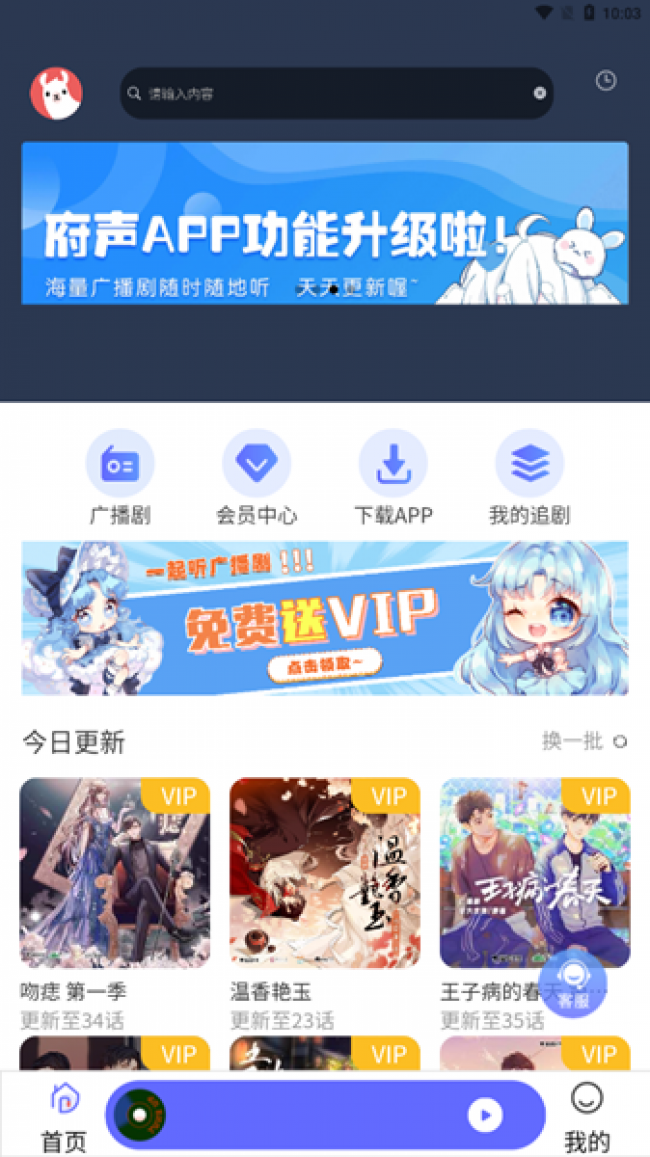Tap the search input field
The image size is (650, 1157).
[x=330, y=94]
